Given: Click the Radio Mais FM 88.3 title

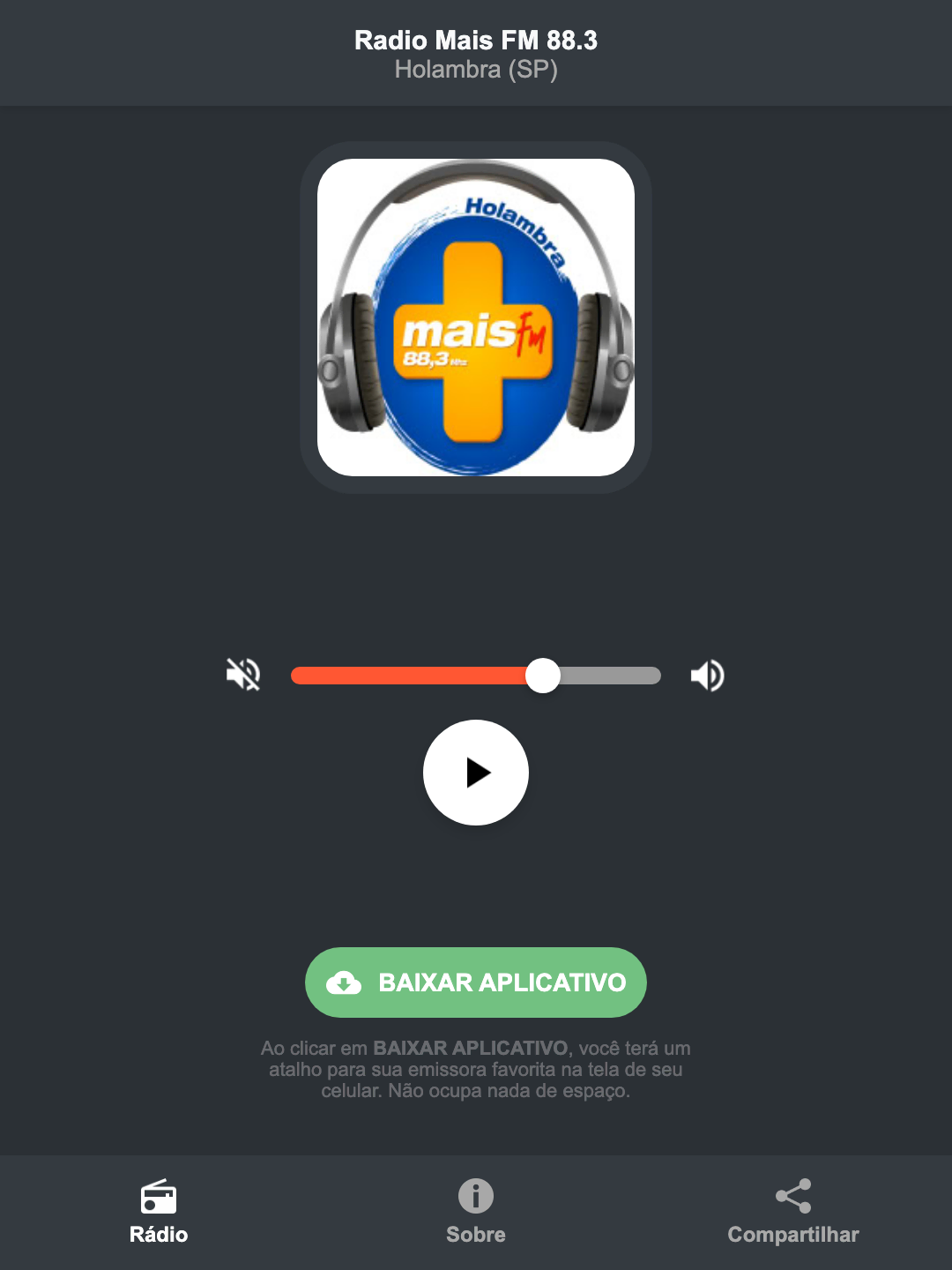Looking at the screenshot, I should click(x=475, y=40).
